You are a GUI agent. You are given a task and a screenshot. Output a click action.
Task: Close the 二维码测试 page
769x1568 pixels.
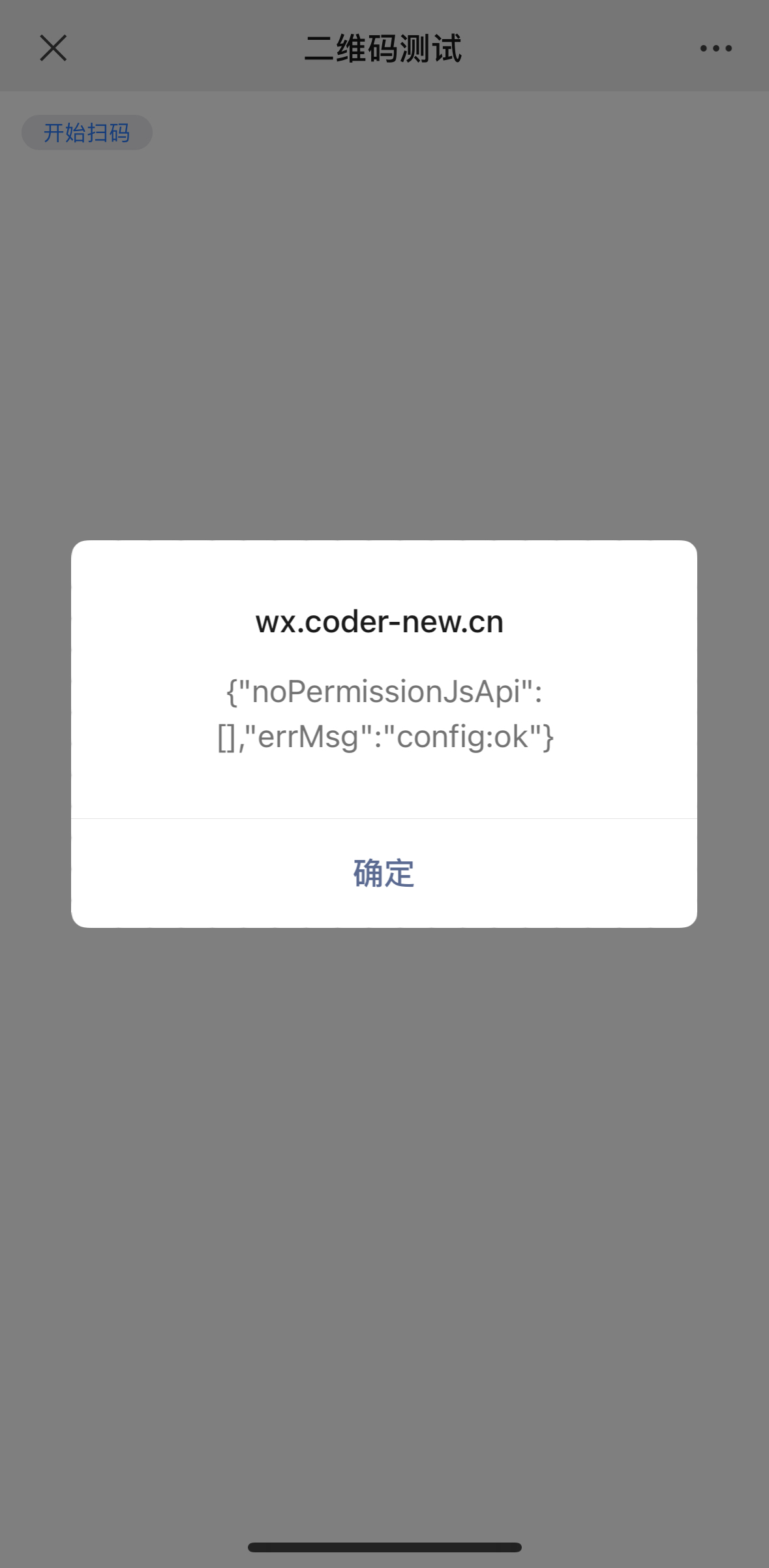[53, 48]
